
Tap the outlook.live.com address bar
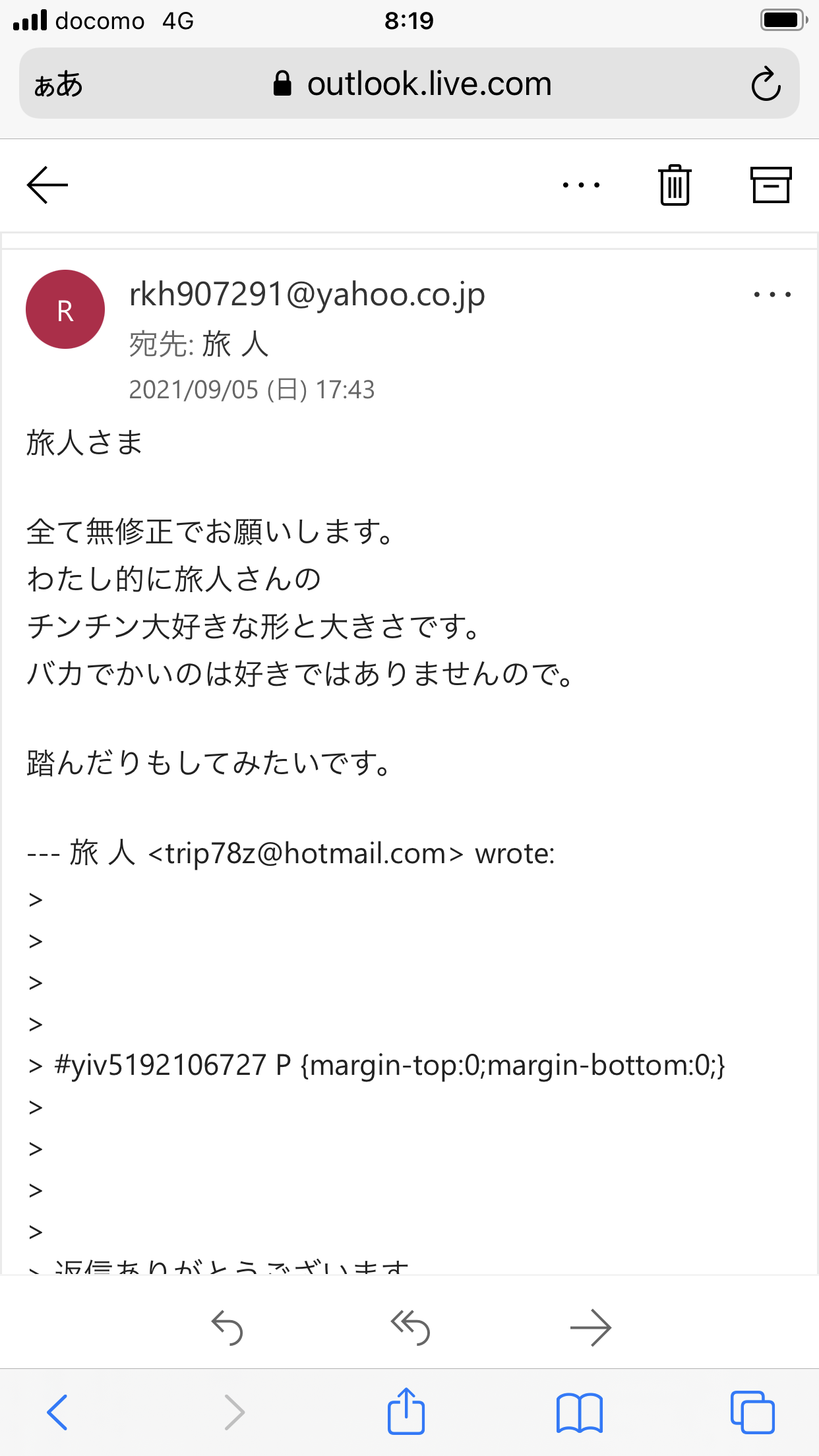409,84
